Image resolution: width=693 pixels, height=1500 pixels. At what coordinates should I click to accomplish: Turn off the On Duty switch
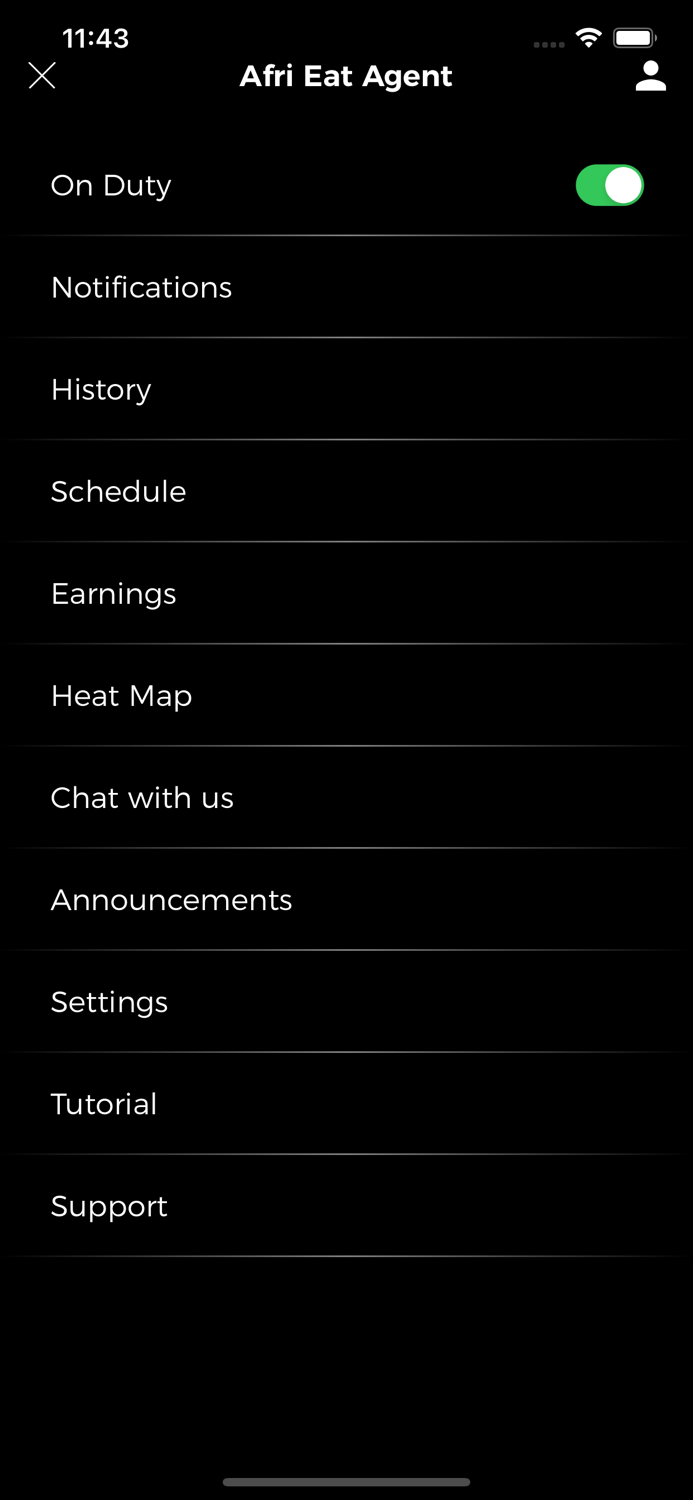click(x=609, y=186)
